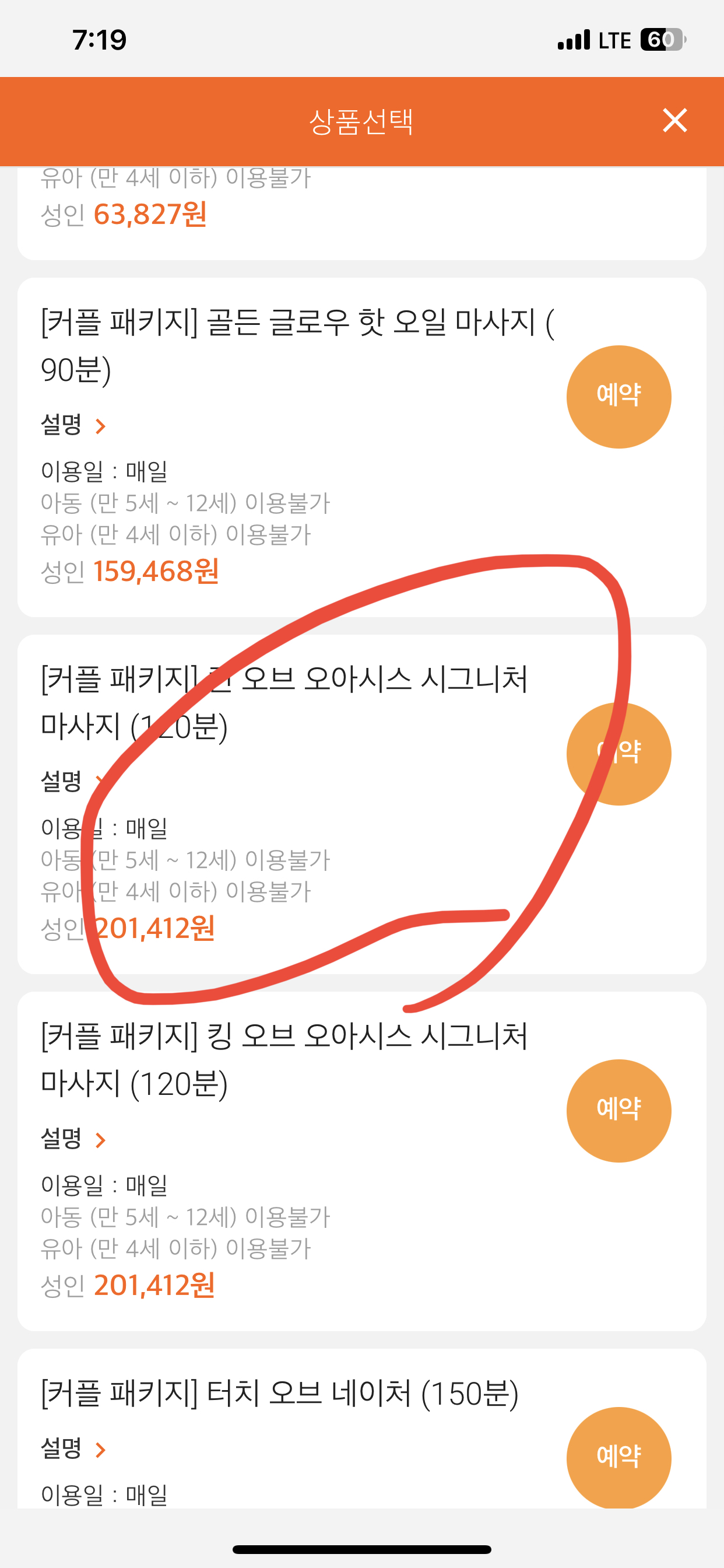Open 설명 under 터치 오브 네이처
The height and width of the screenshot is (1568, 724).
(x=73, y=1448)
